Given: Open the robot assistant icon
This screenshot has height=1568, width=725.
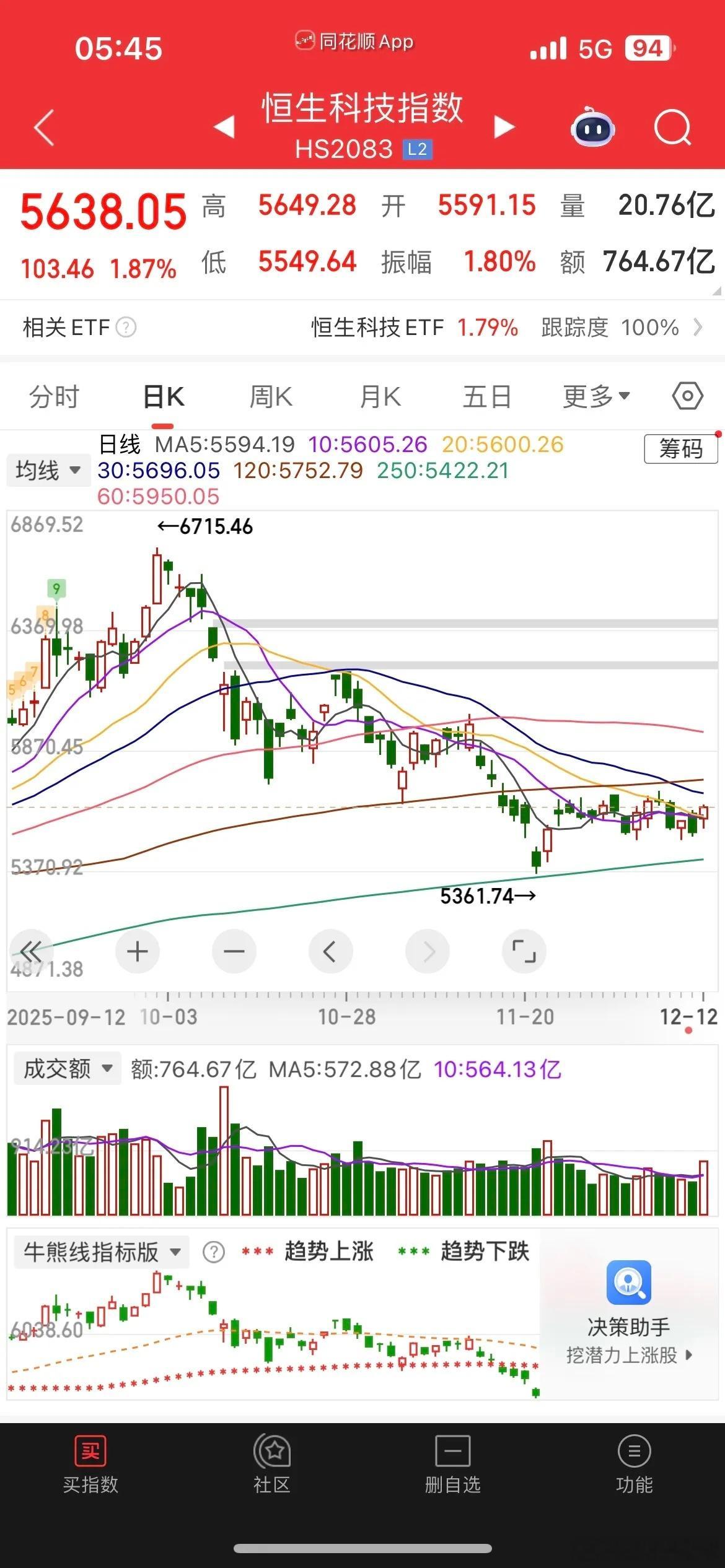Looking at the screenshot, I should point(592,128).
